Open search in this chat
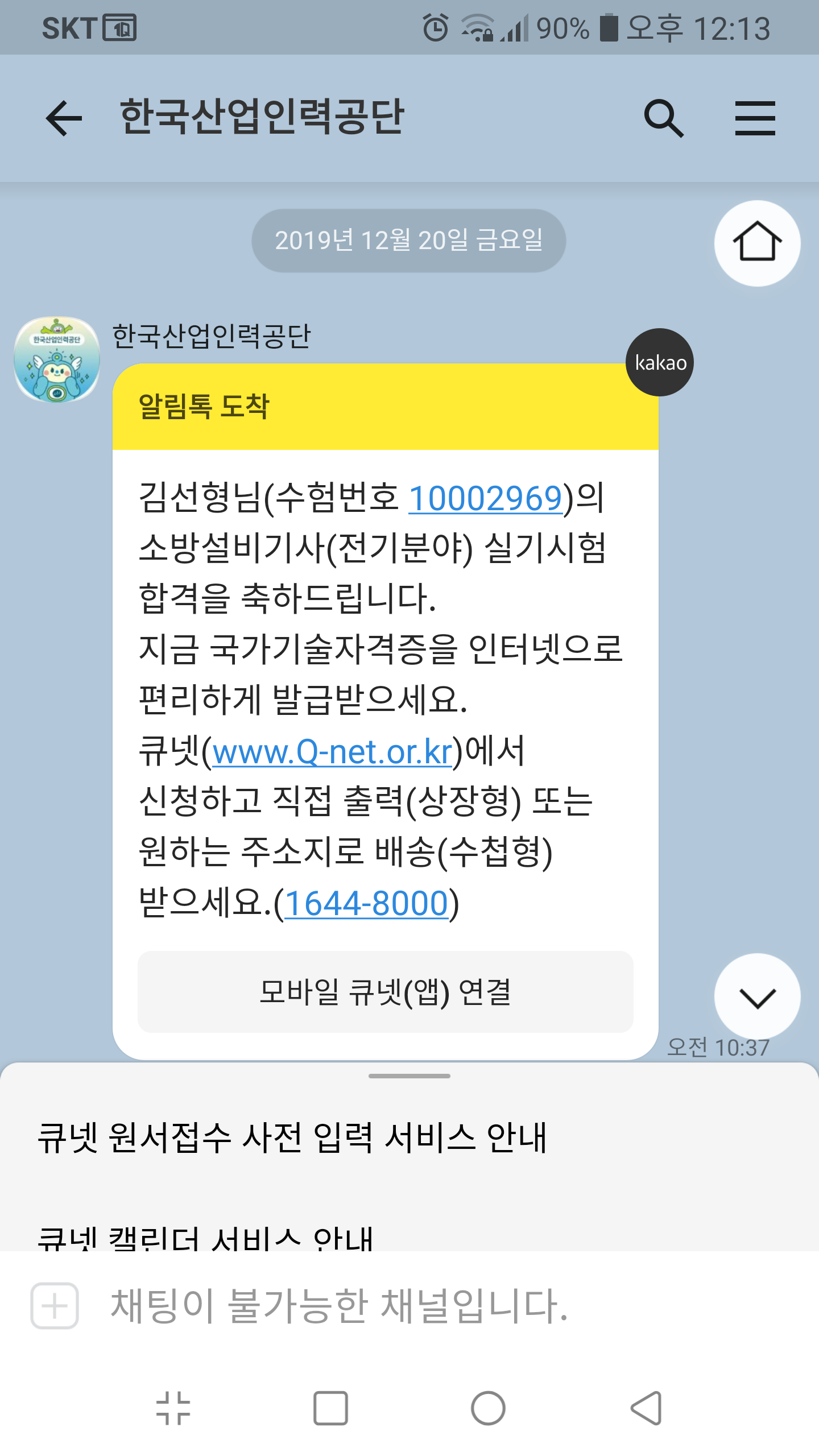Viewport: 819px width, 1456px height. coord(663,118)
